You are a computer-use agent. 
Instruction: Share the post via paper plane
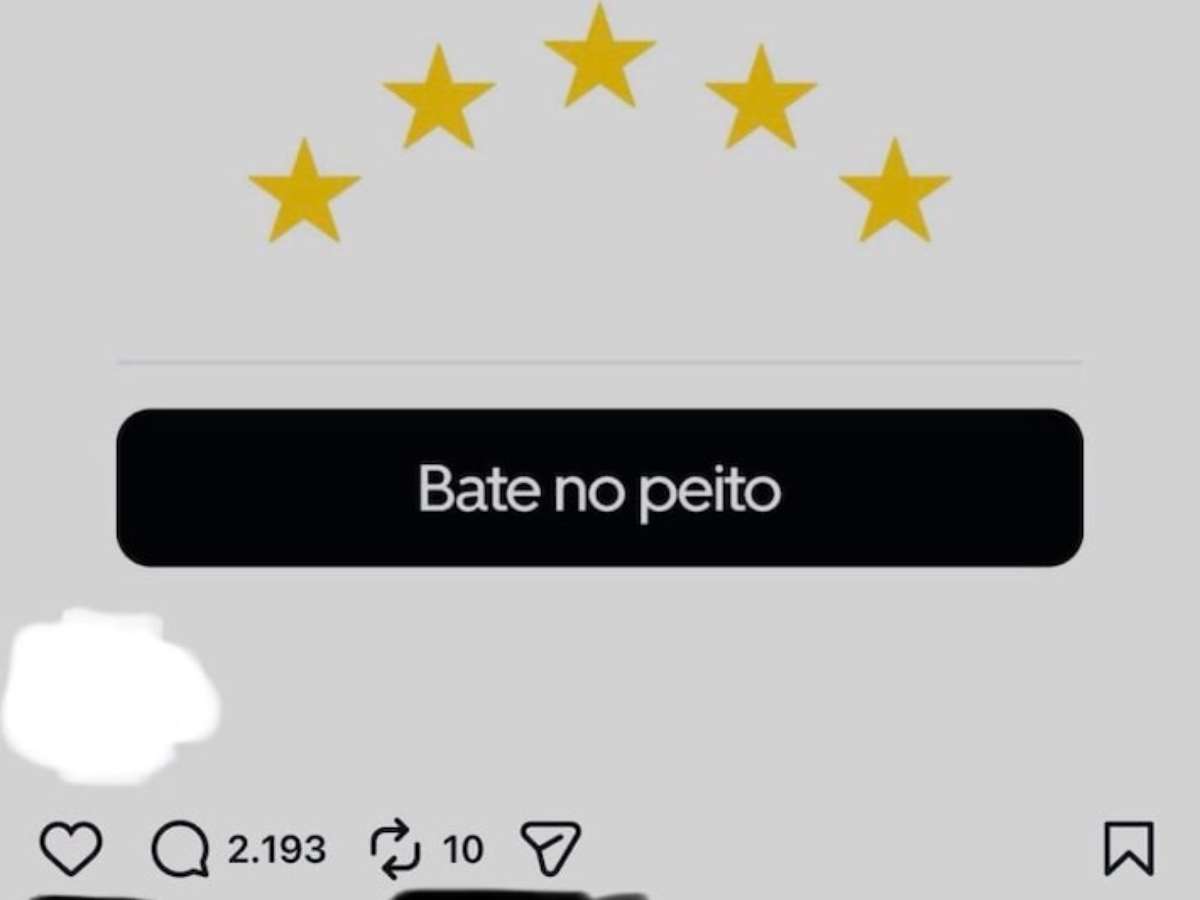(551, 849)
